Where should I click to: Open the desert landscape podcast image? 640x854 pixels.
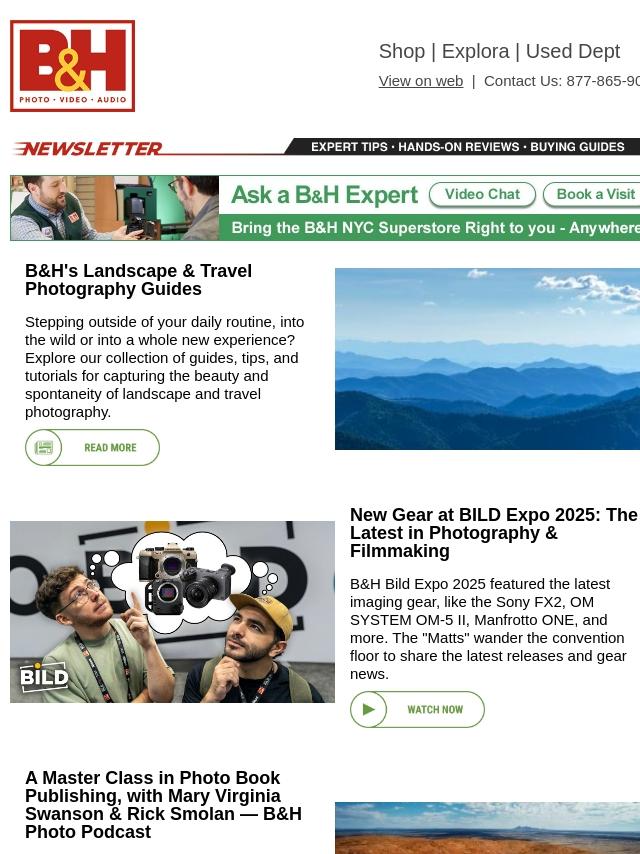pos(487,828)
